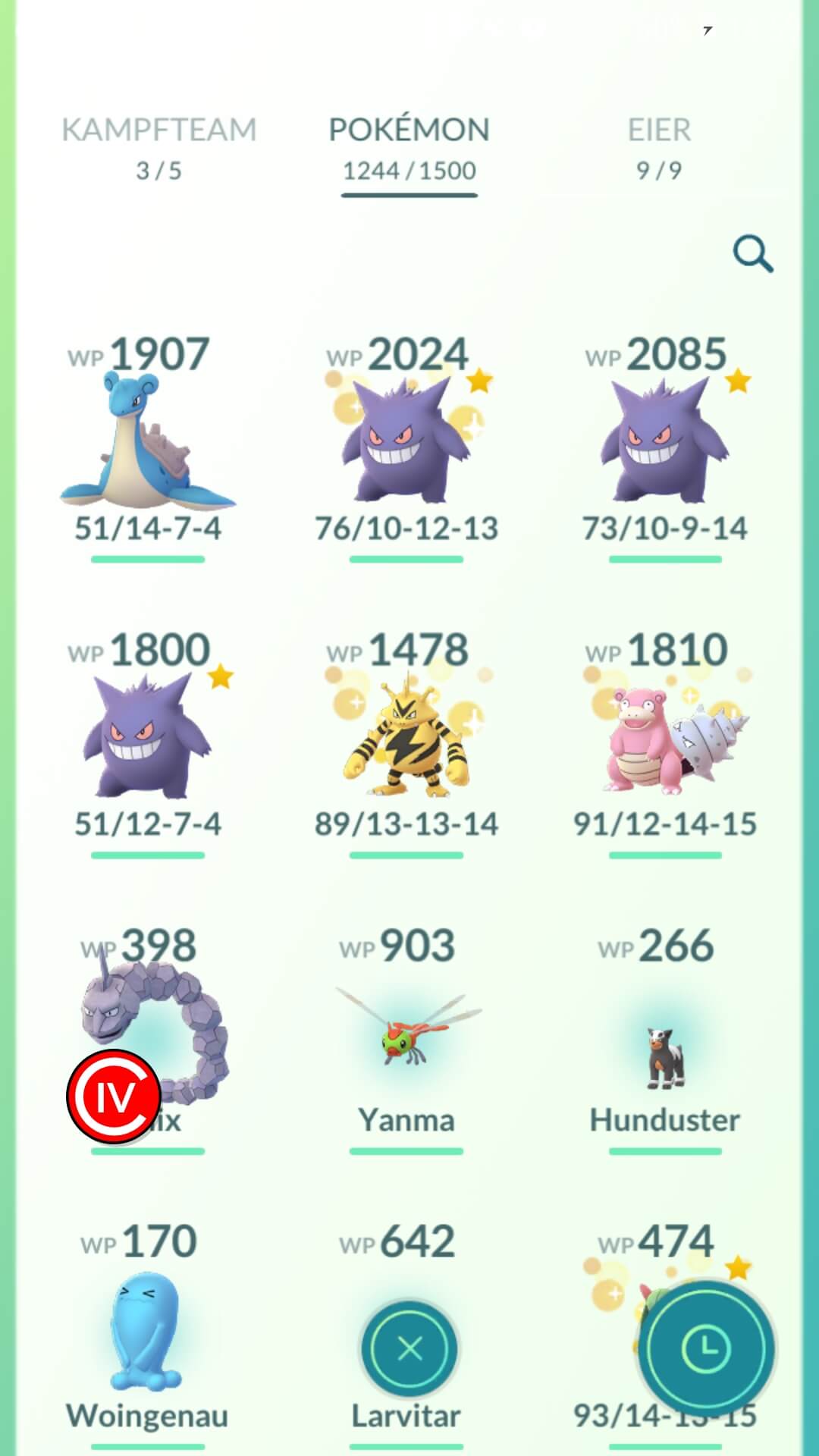Select the Pokémon tab
Screen dimensions: 819x1456
click(409, 149)
